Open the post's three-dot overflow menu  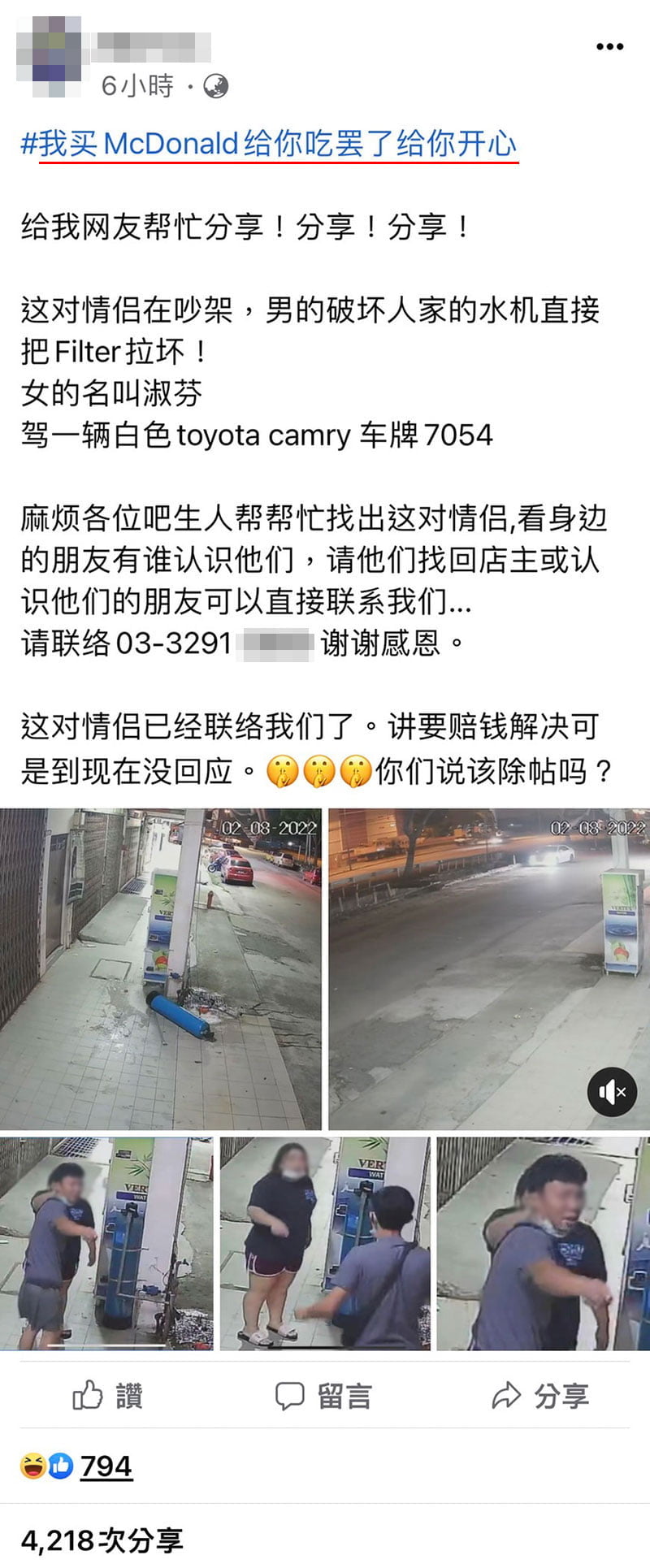coord(609,47)
